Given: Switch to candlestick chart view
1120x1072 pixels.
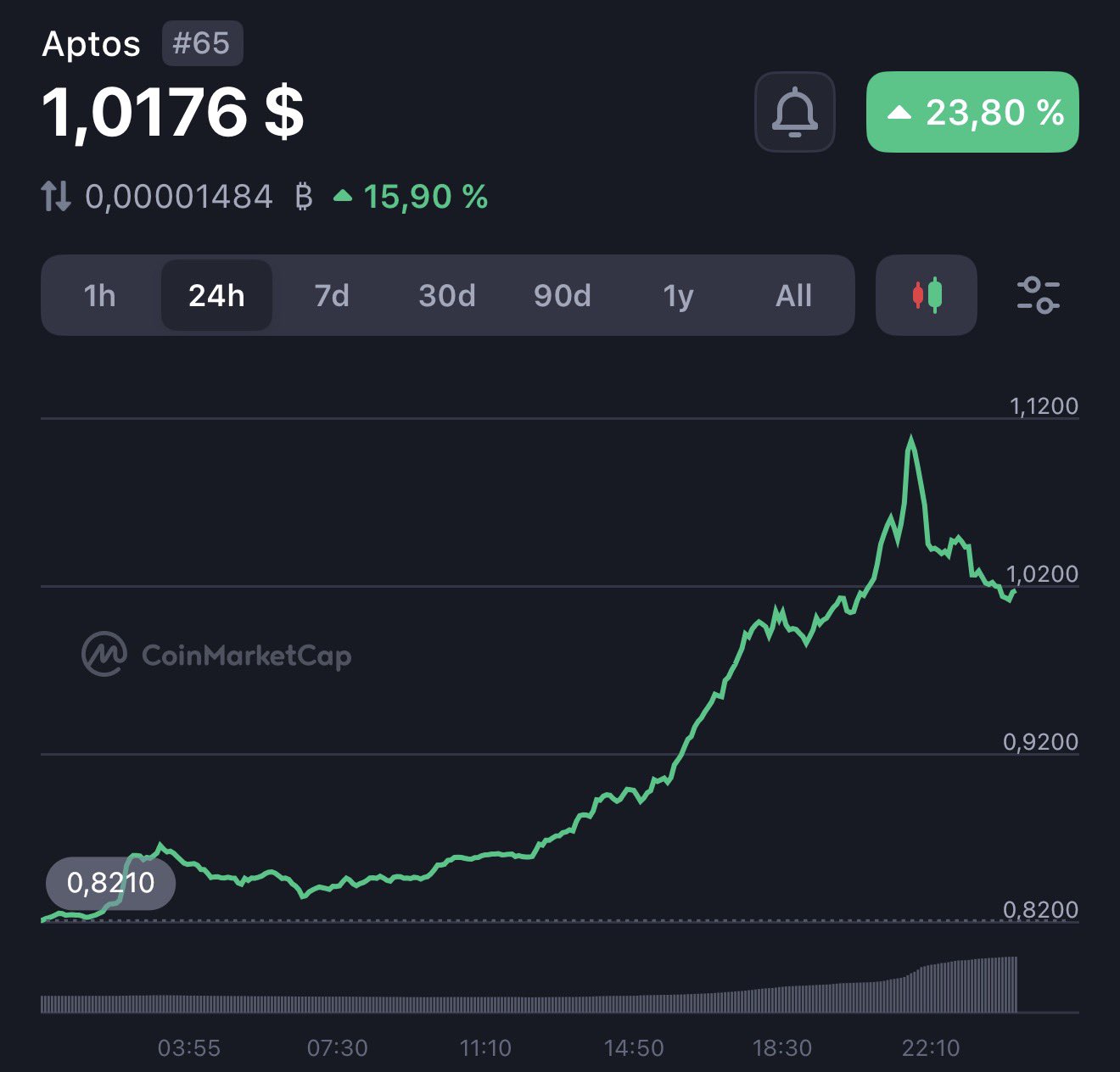Looking at the screenshot, I should point(927,295).
